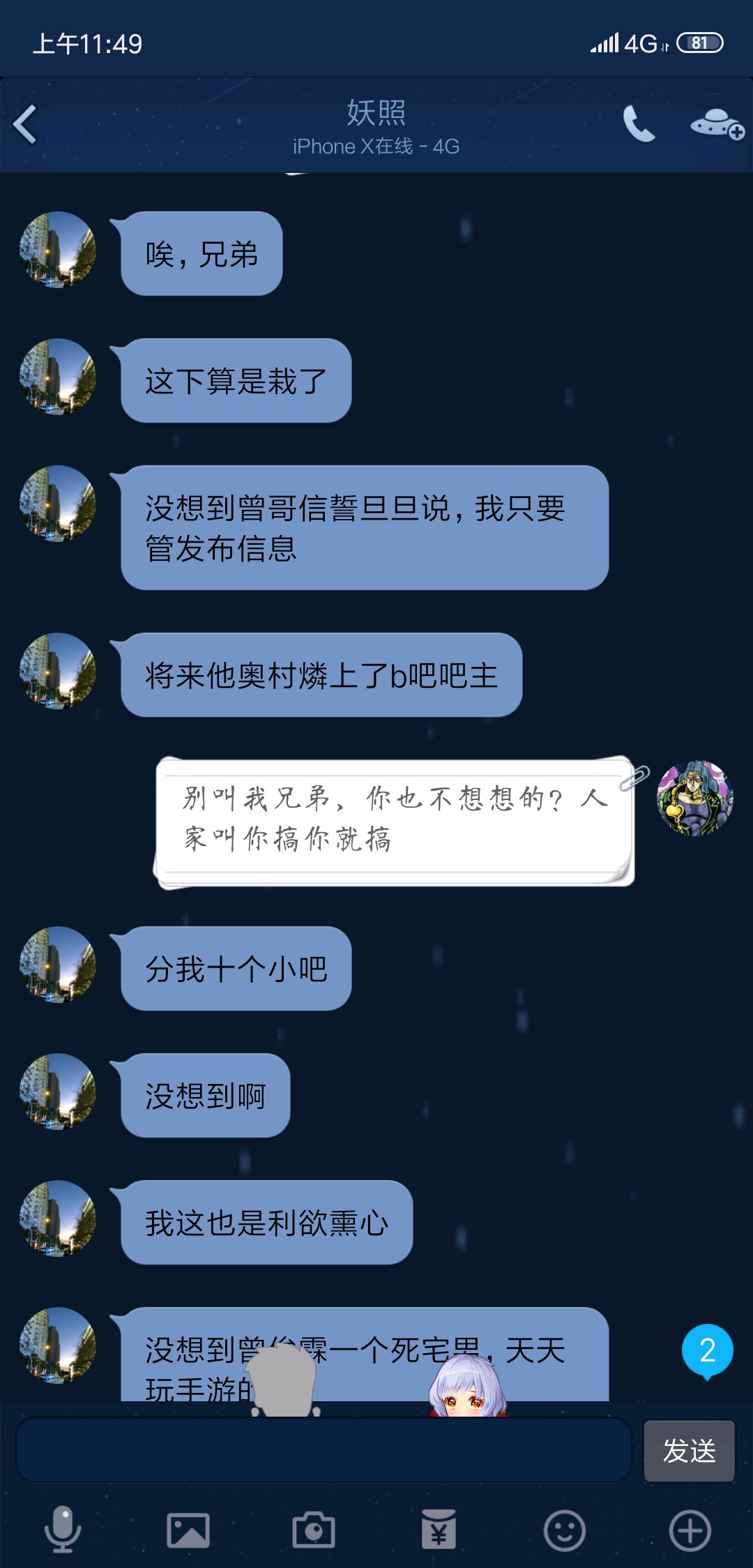
Task: Open the emoji panel
Action: (x=564, y=1530)
